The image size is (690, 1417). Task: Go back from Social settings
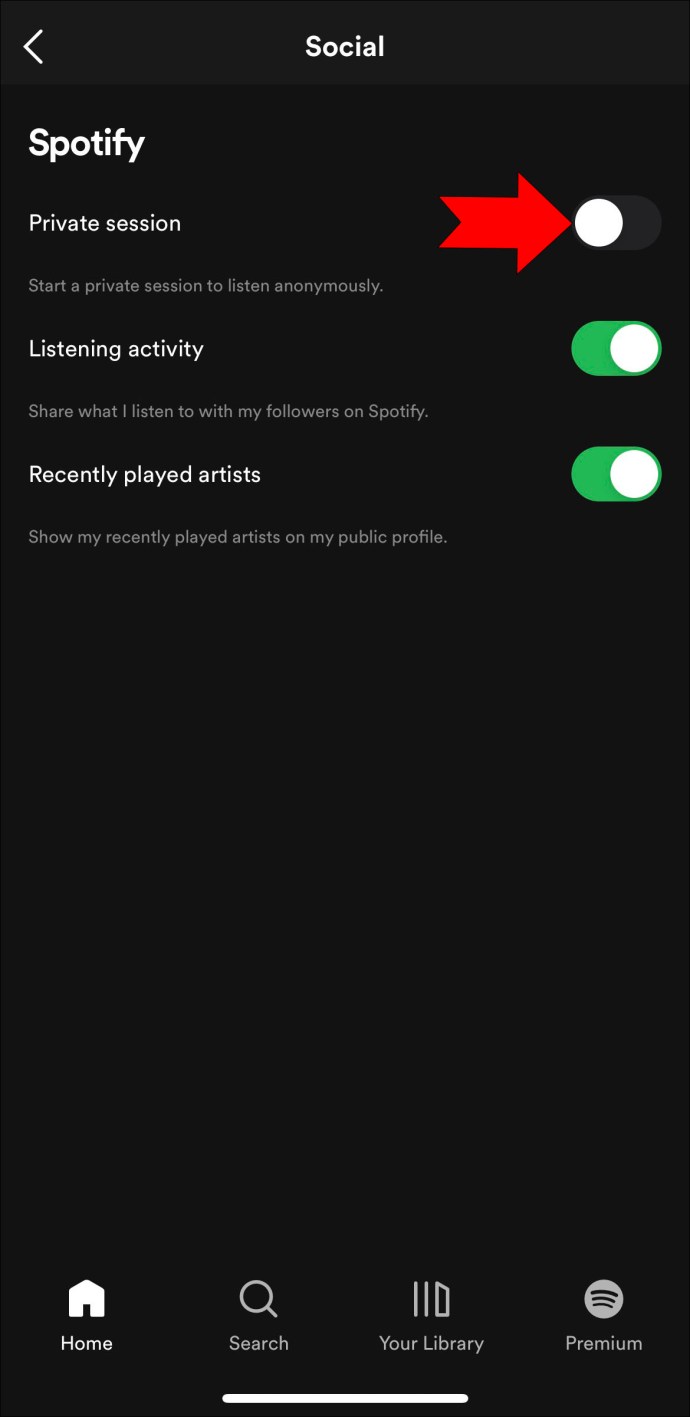[34, 47]
